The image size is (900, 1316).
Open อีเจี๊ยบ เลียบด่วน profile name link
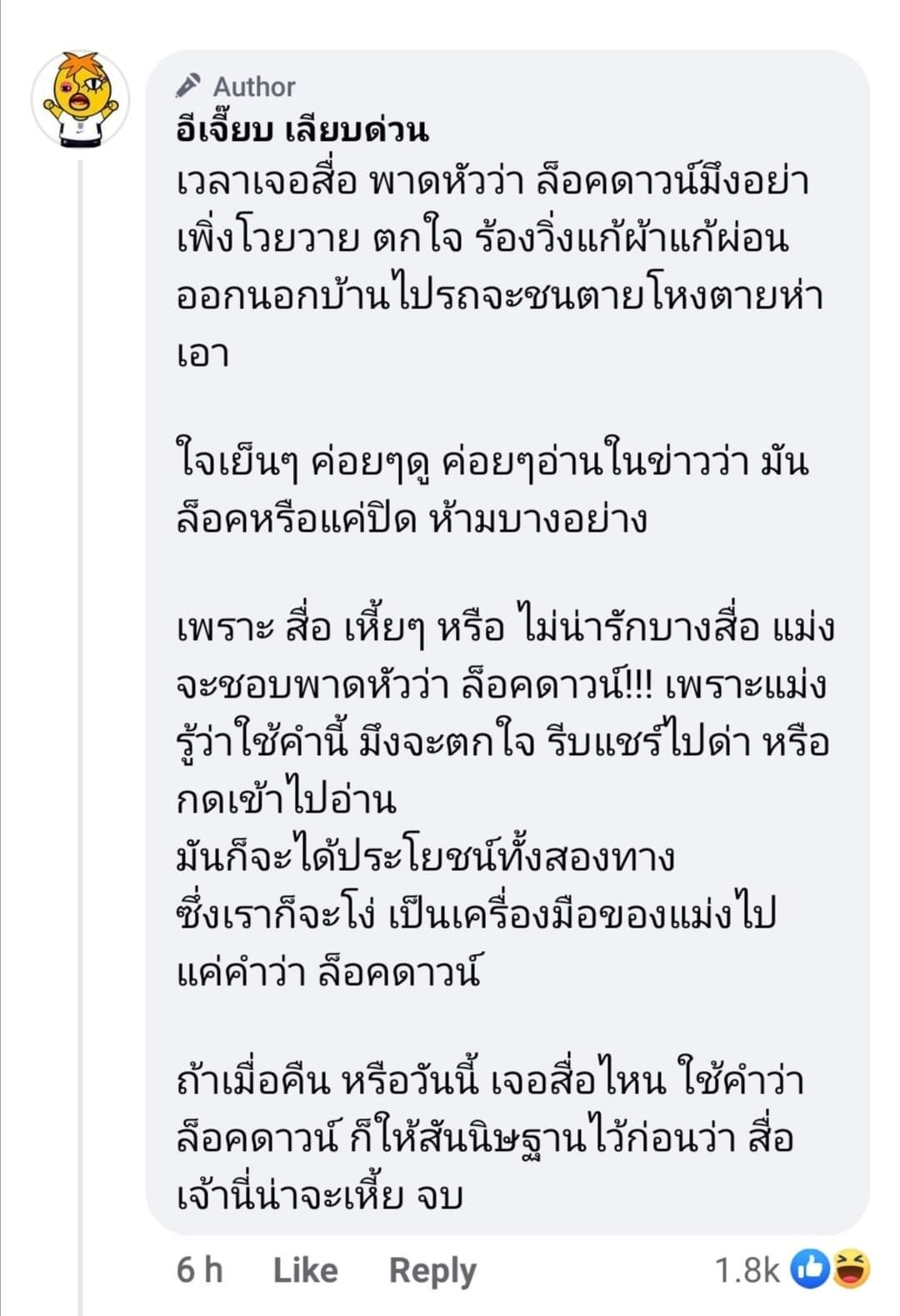302,130
